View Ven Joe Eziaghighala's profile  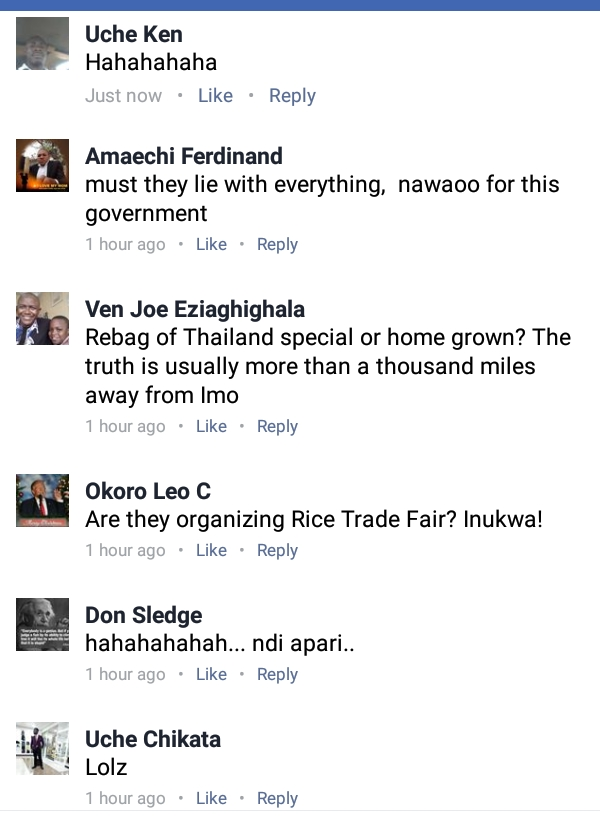point(194,309)
